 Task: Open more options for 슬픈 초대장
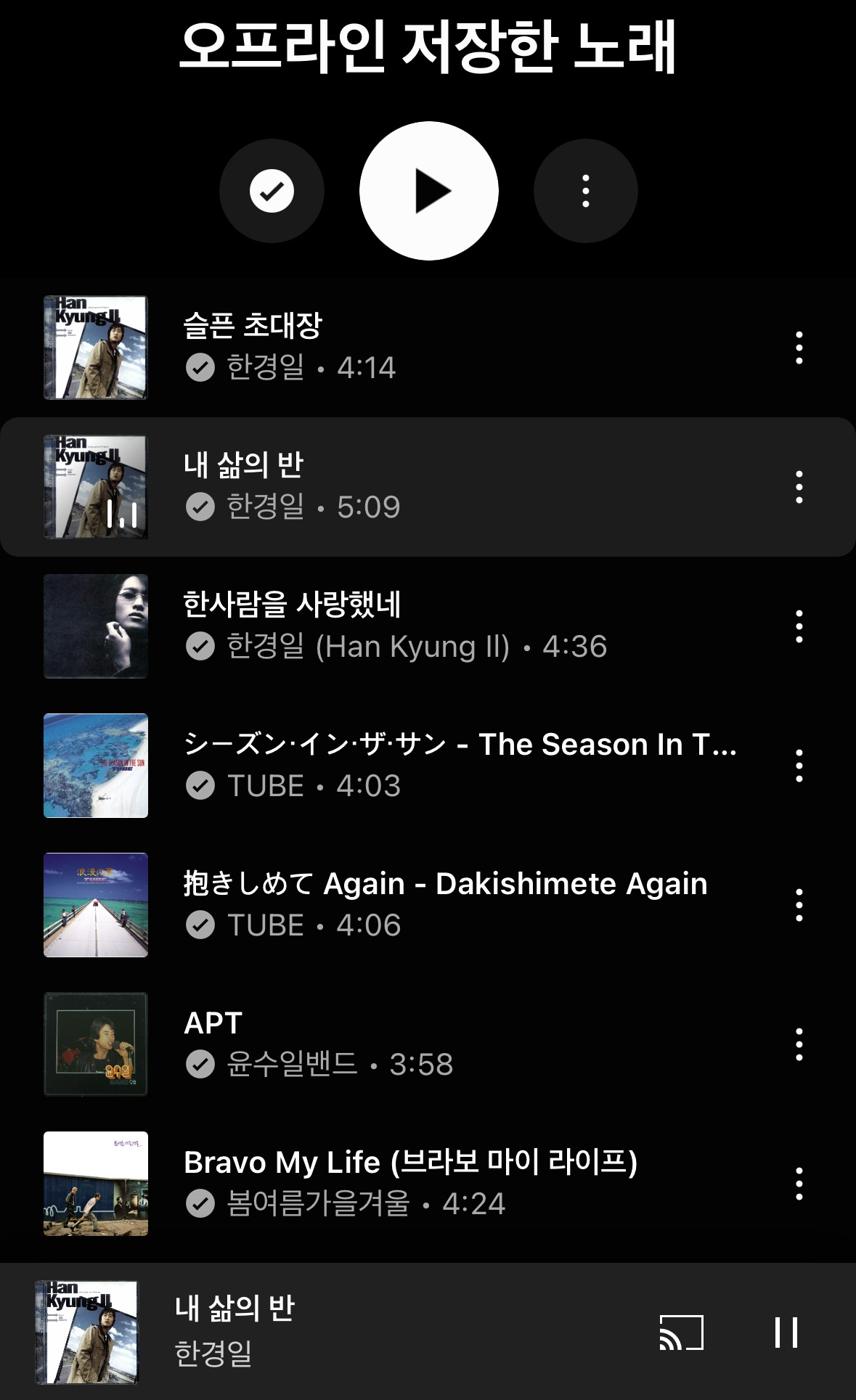(799, 348)
